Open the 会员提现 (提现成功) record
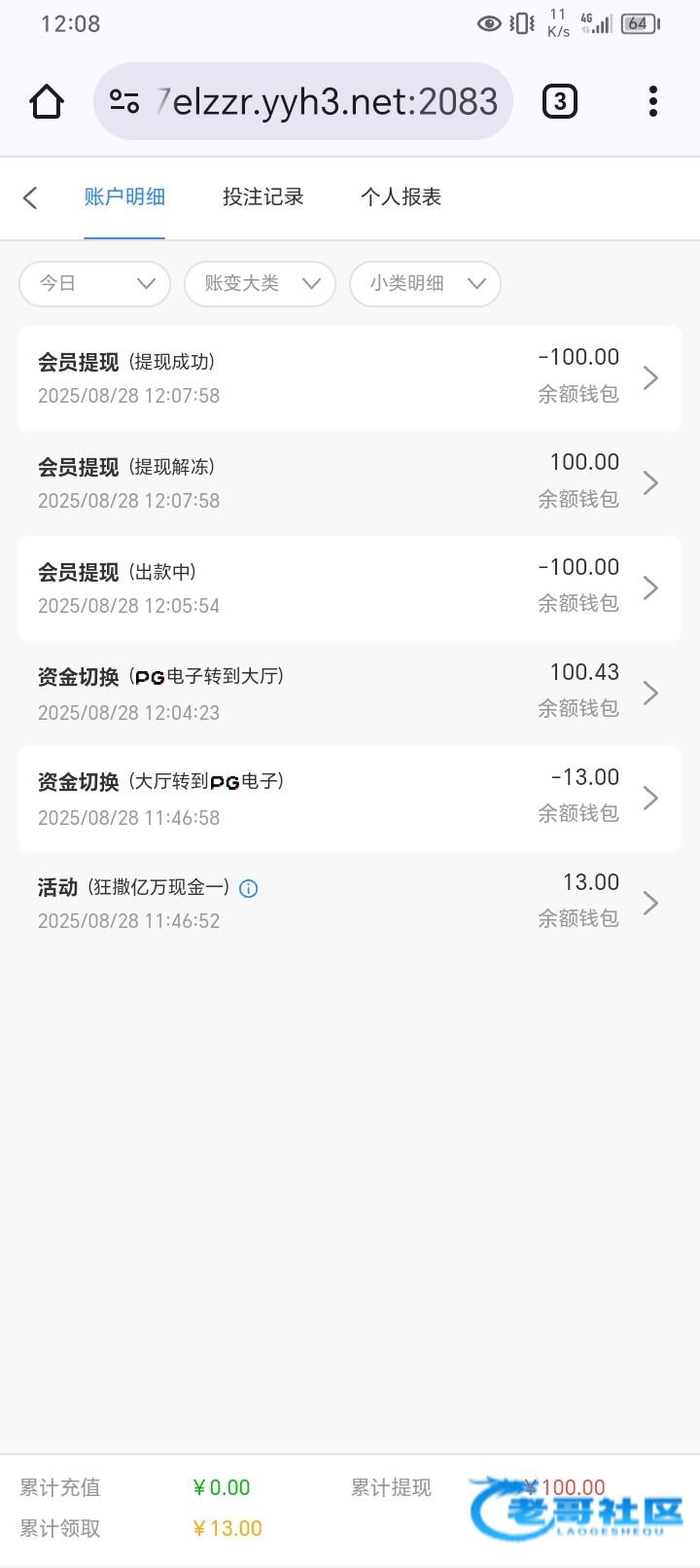This screenshot has width=700, height=1568. (x=350, y=377)
